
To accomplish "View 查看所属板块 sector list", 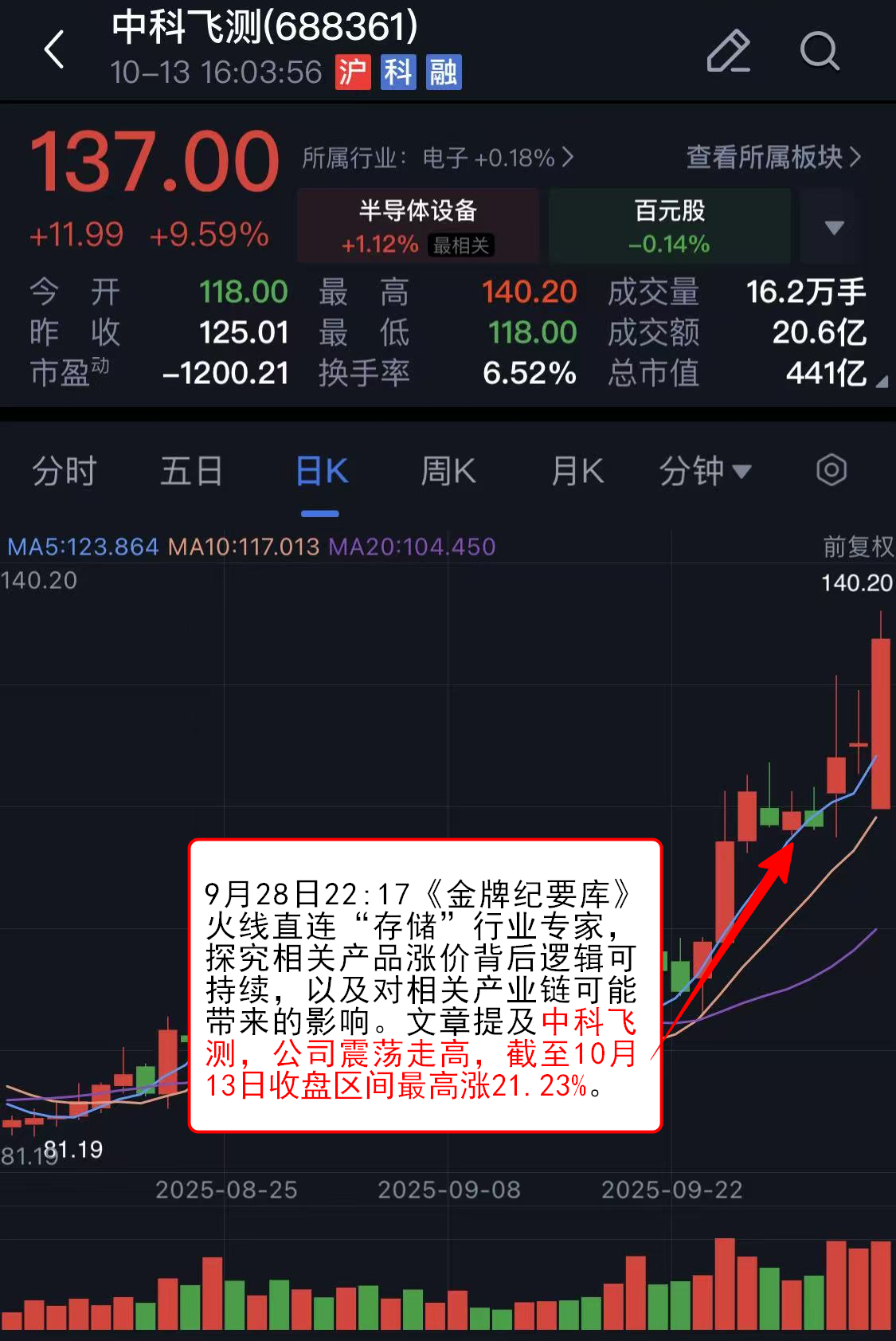I will pos(773,158).
